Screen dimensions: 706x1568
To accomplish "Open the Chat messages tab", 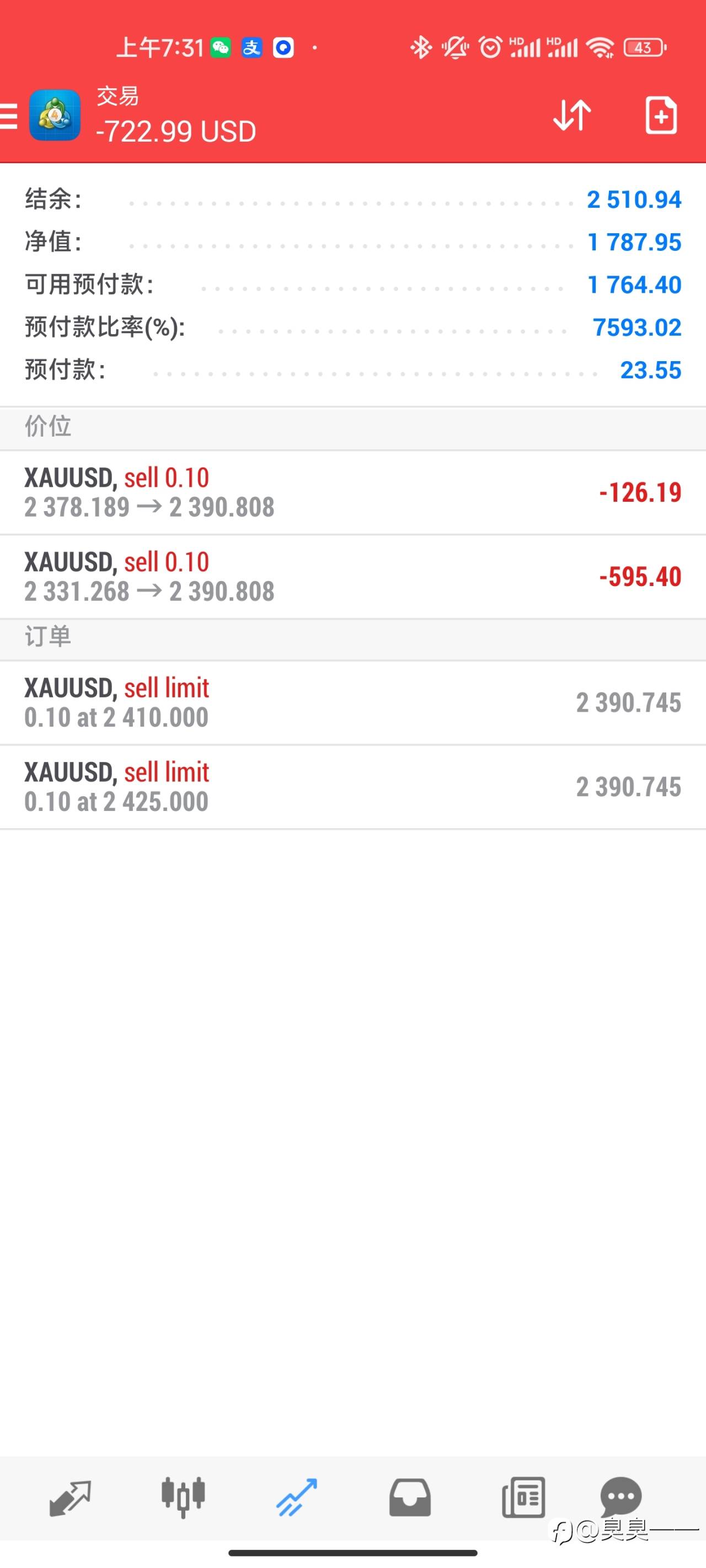I will (x=621, y=1497).
